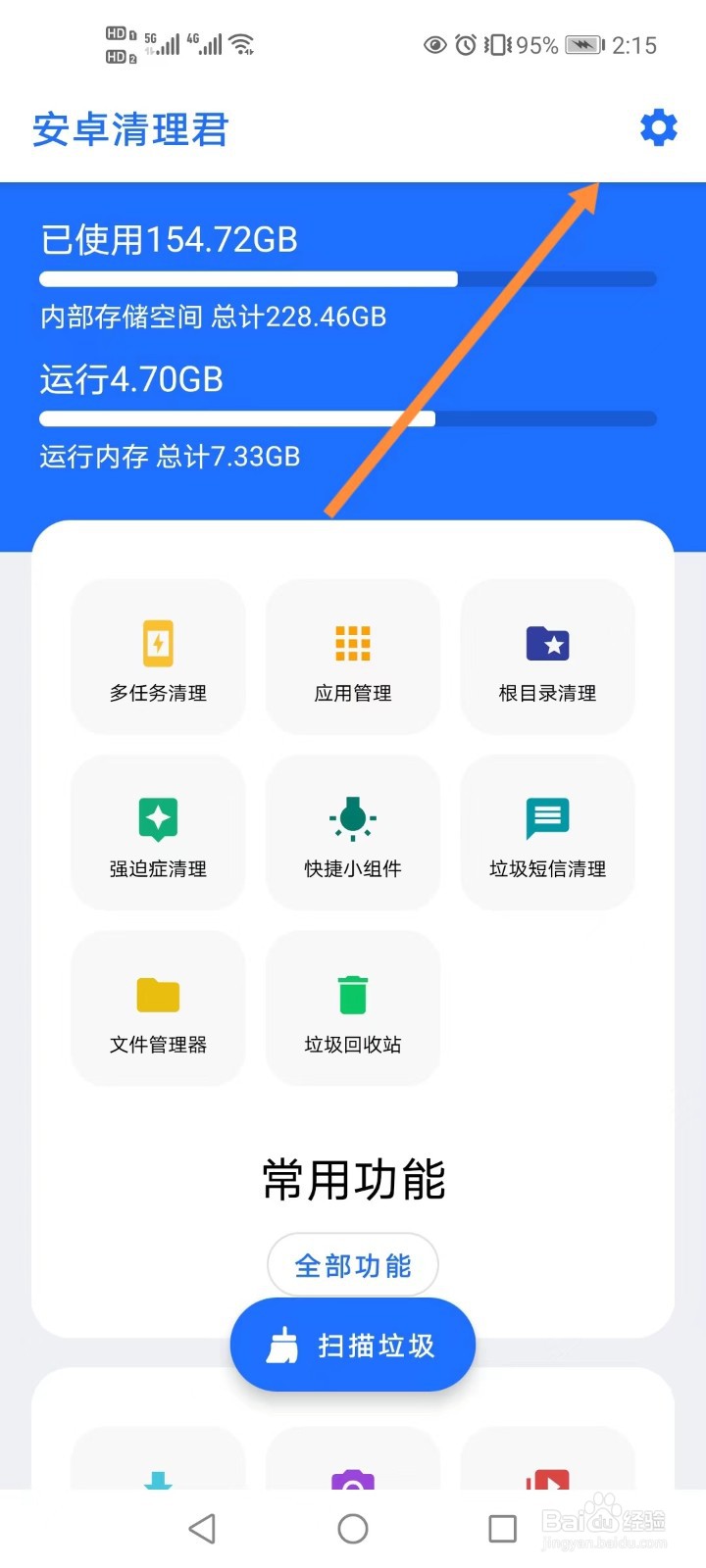The width and height of the screenshot is (706, 1568).
Task: Tap the red video icon at bottom
Action: 546,1482
